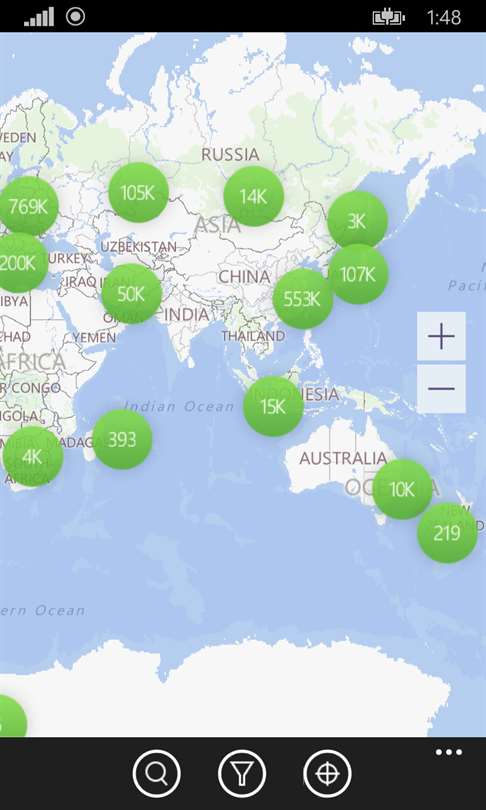Open the filter funnel icon
Image resolution: width=486 pixels, height=810 pixels.
tap(242, 774)
